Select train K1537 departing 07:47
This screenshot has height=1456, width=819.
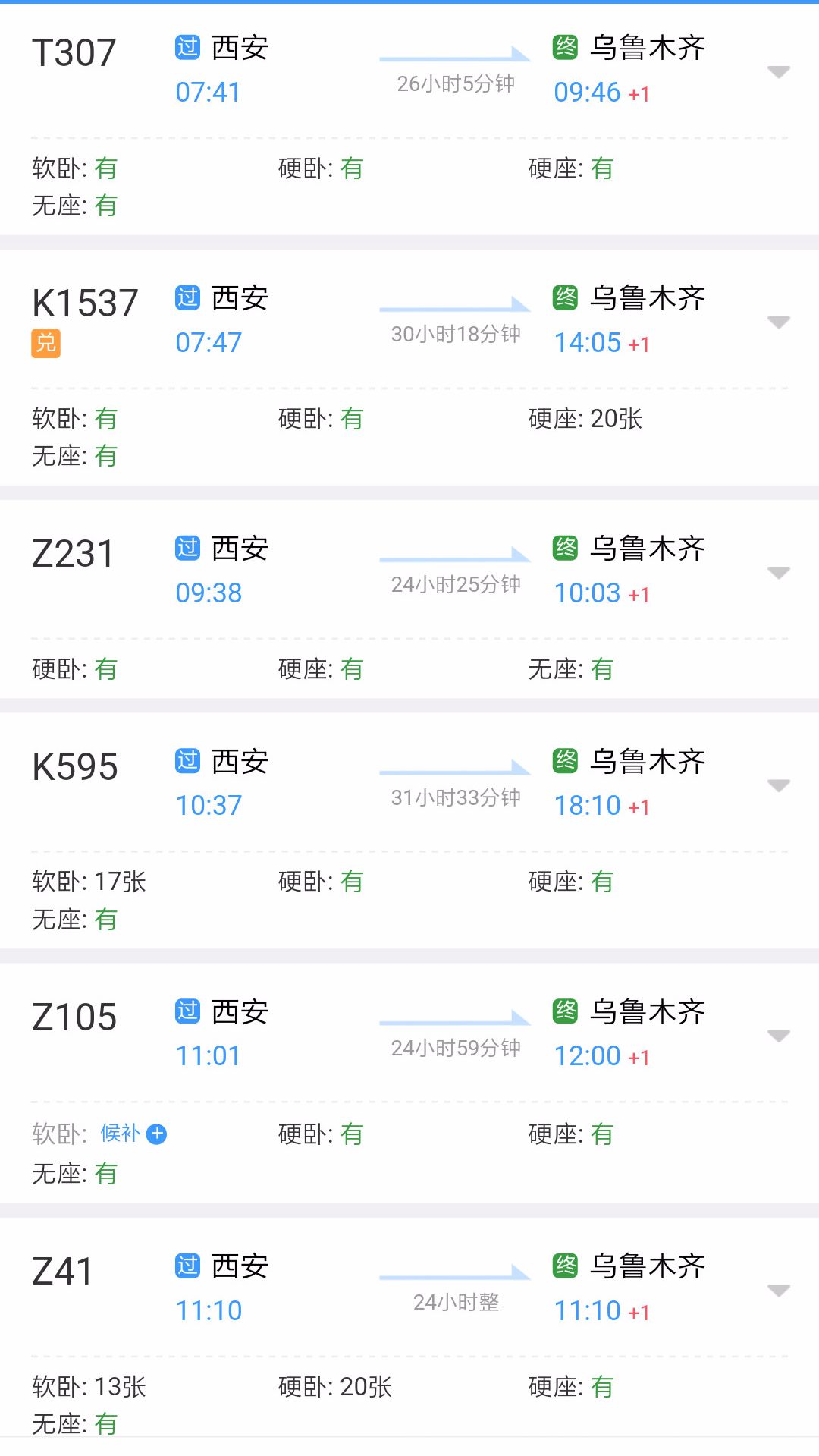tap(409, 368)
